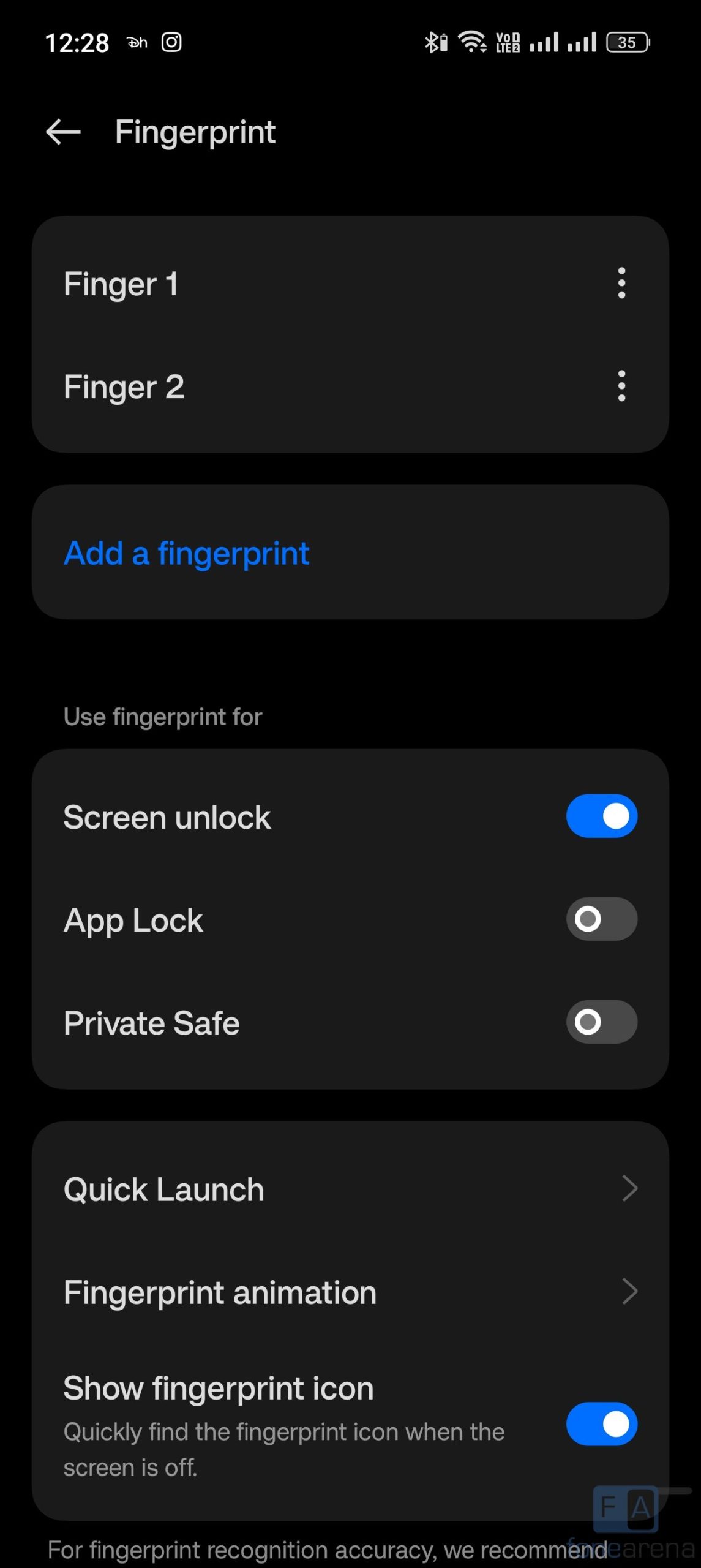Image resolution: width=701 pixels, height=1568 pixels.
Task: Turn off Screen unlock with fingerprint
Action: tap(601, 816)
